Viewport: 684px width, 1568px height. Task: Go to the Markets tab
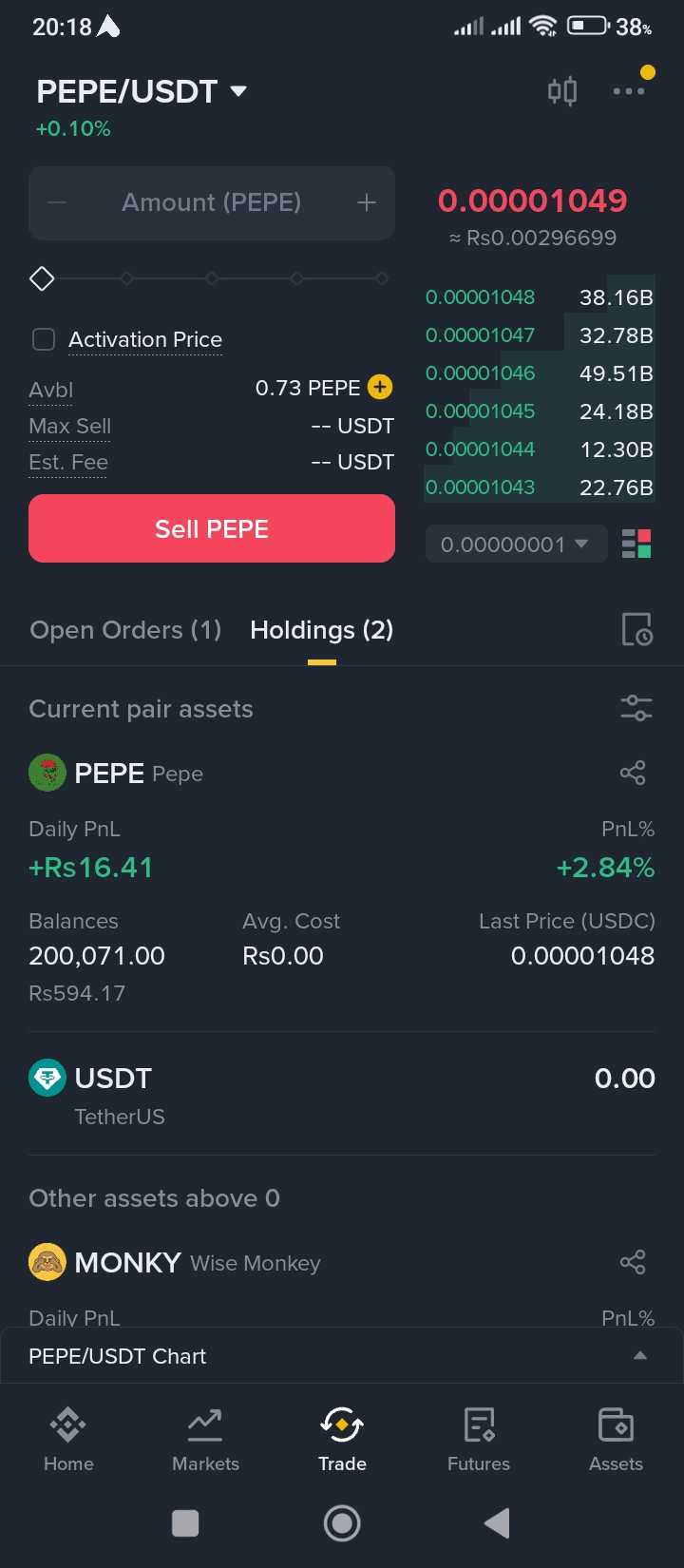pos(205,1439)
